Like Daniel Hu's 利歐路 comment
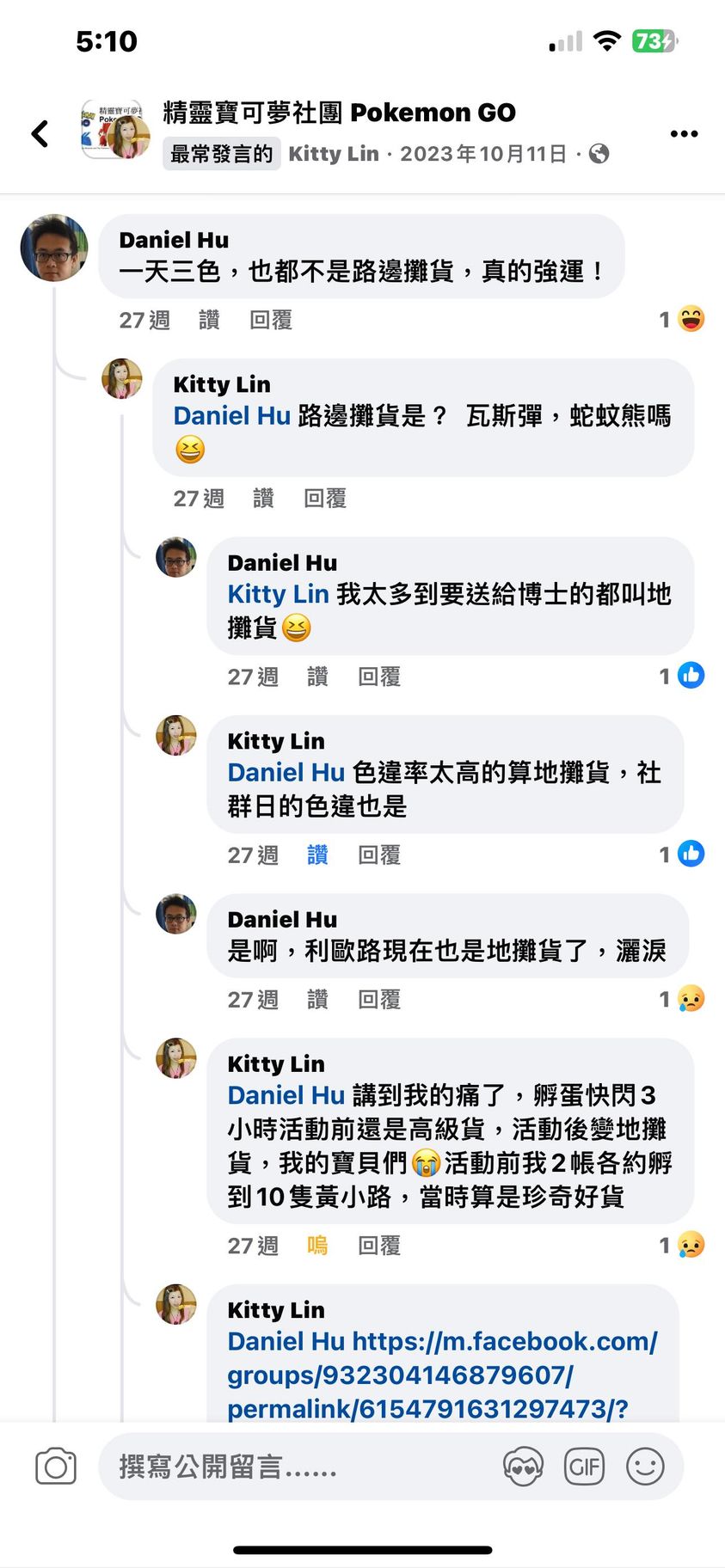 317,1000
